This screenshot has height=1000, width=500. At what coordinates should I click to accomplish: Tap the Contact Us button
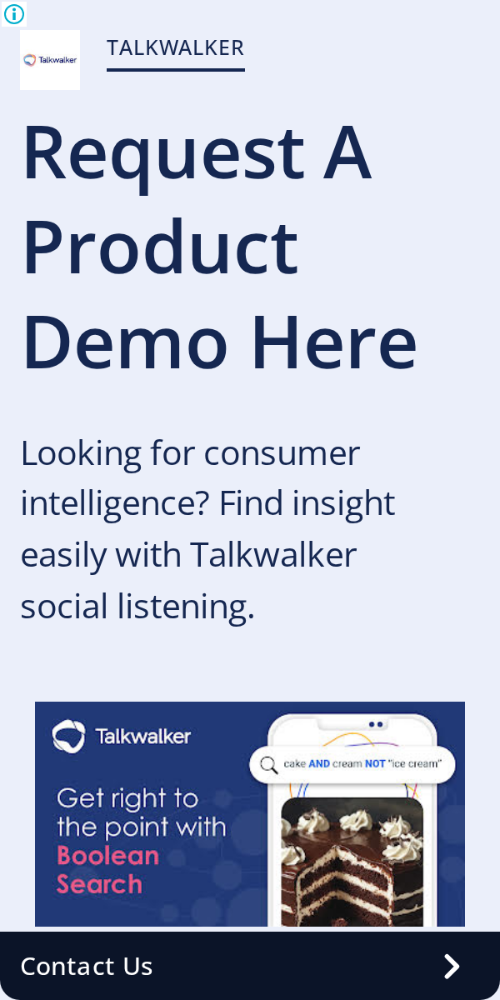(x=250, y=966)
